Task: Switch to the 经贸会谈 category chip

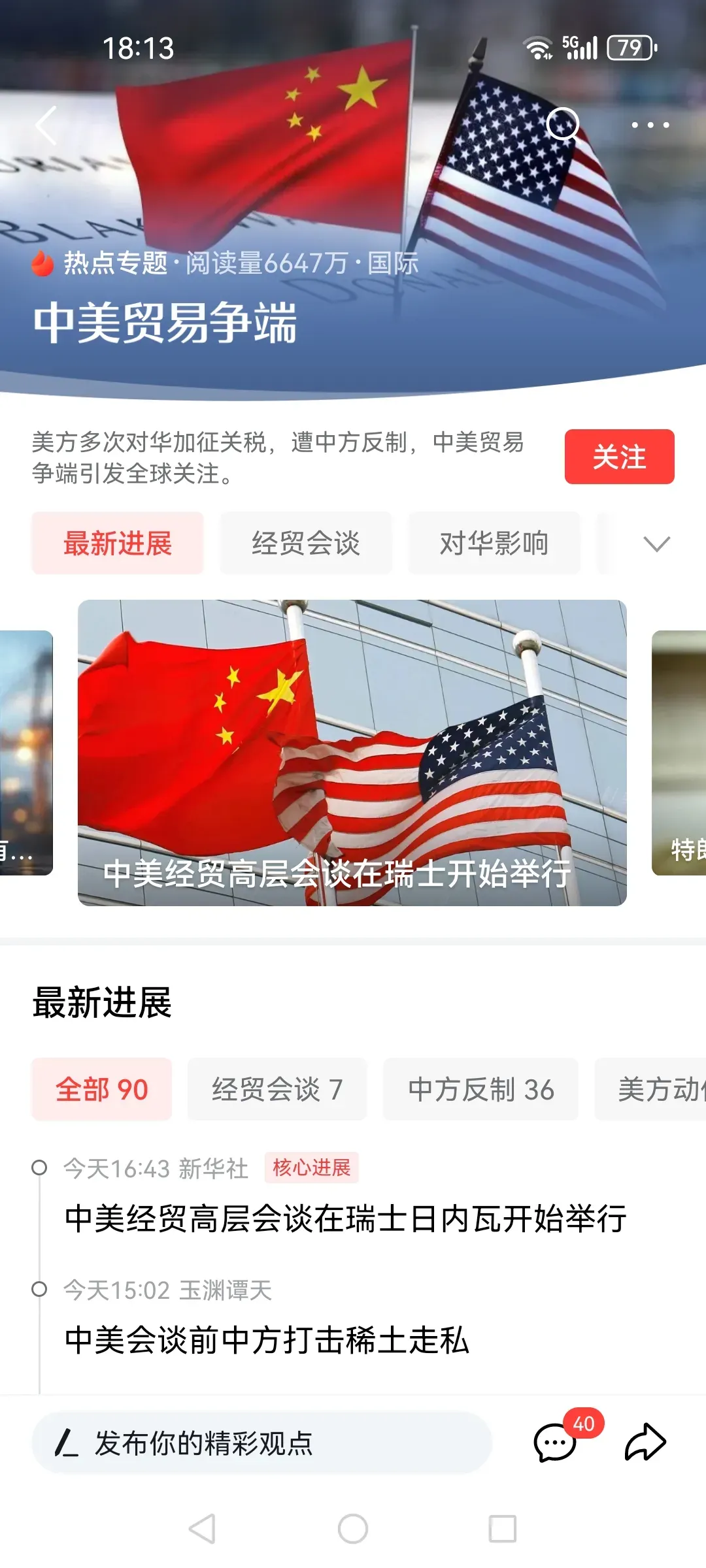Action: point(306,543)
